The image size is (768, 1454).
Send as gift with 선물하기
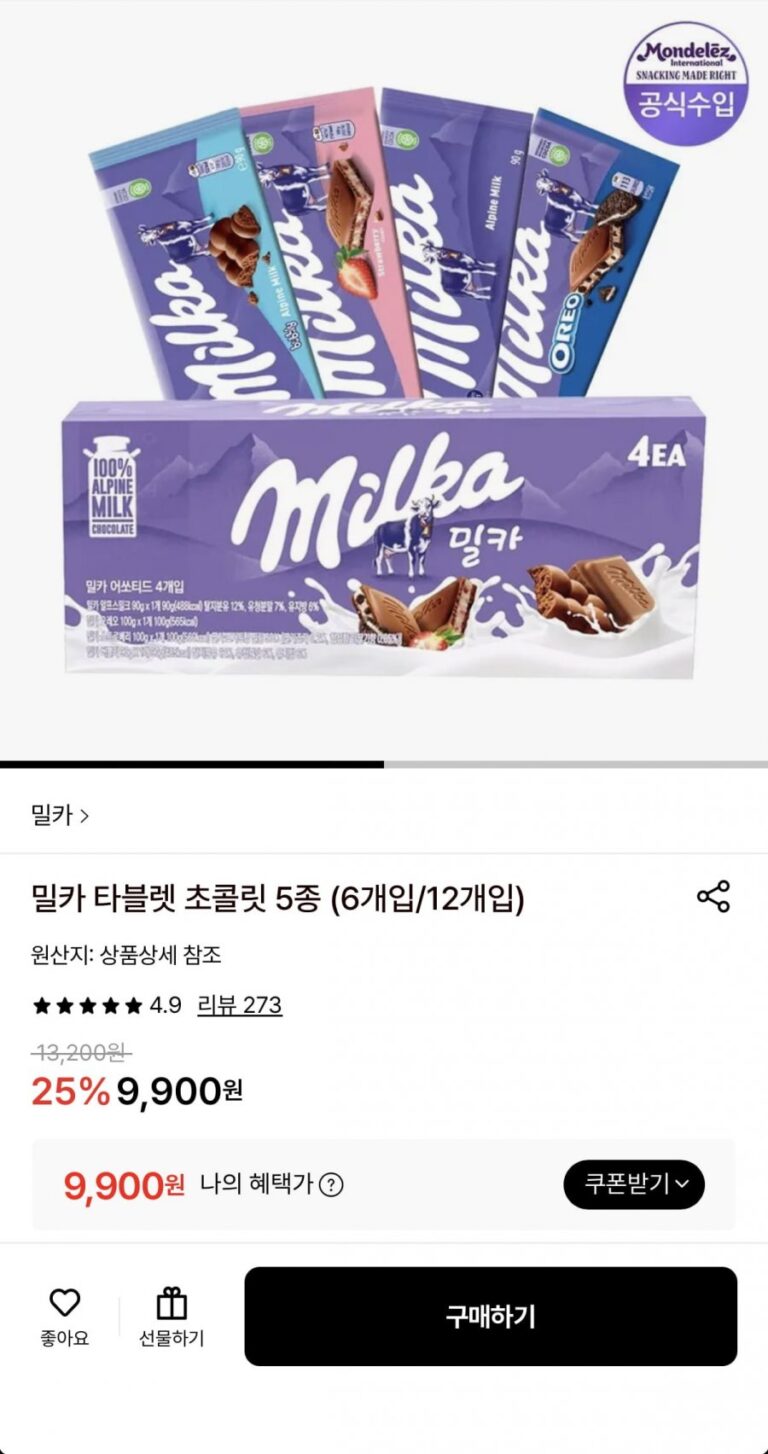[171, 1316]
